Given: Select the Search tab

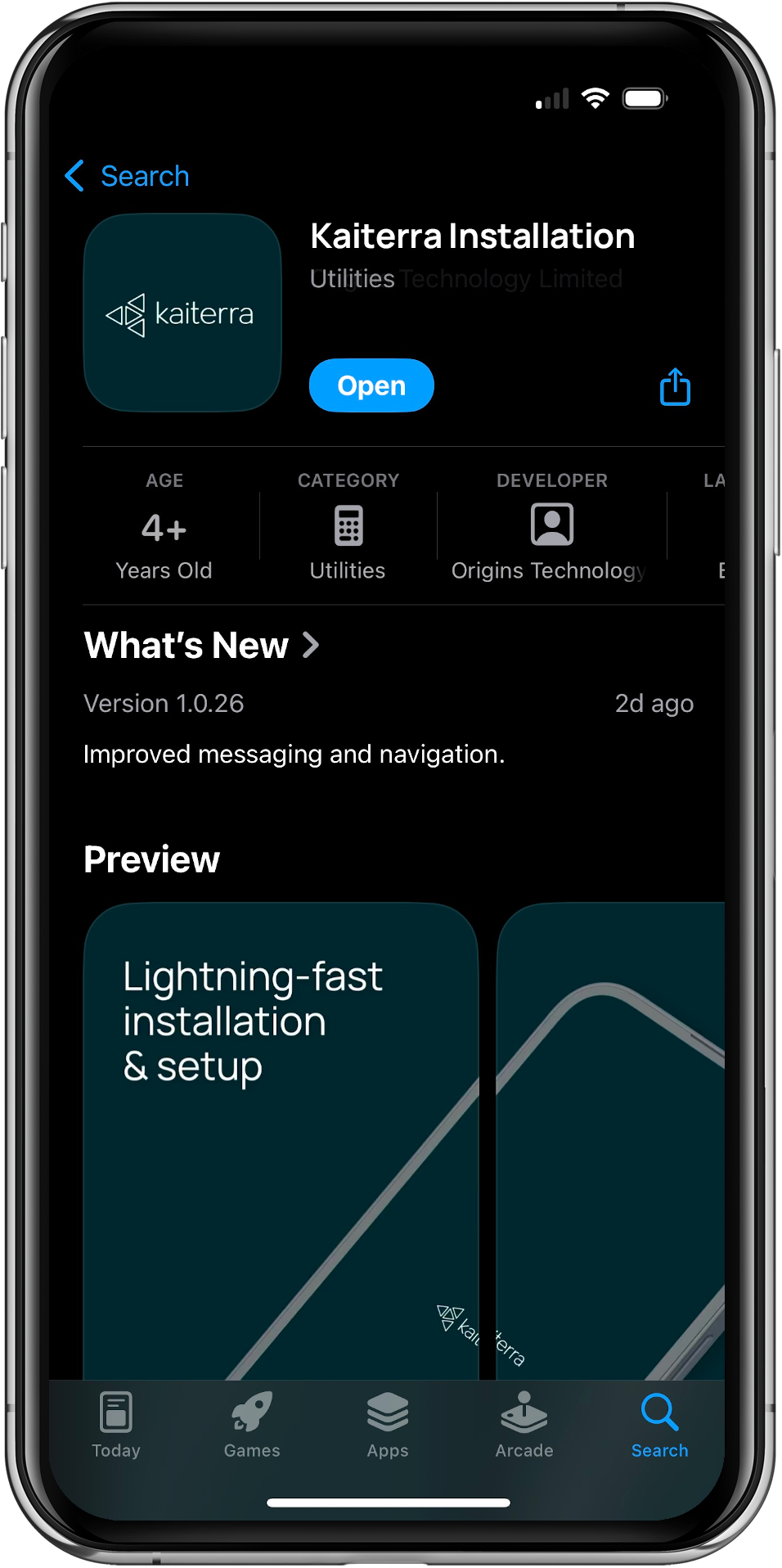Looking at the screenshot, I should coord(659,1425).
